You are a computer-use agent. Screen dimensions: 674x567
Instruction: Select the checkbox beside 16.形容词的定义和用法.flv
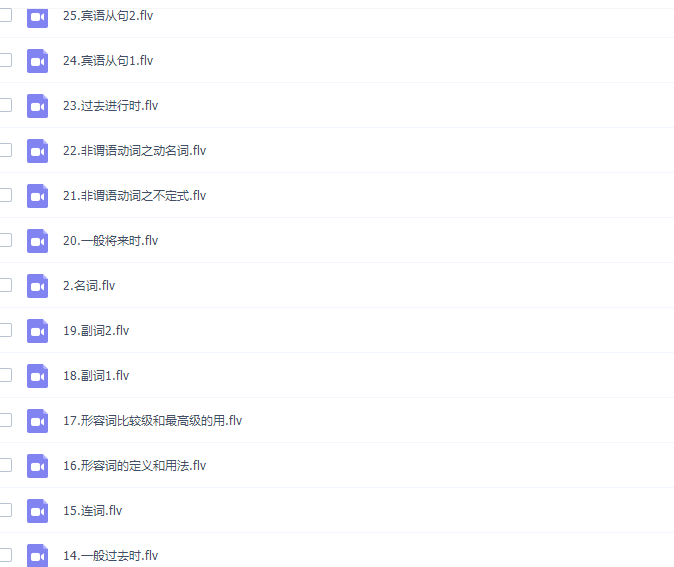click(5, 465)
